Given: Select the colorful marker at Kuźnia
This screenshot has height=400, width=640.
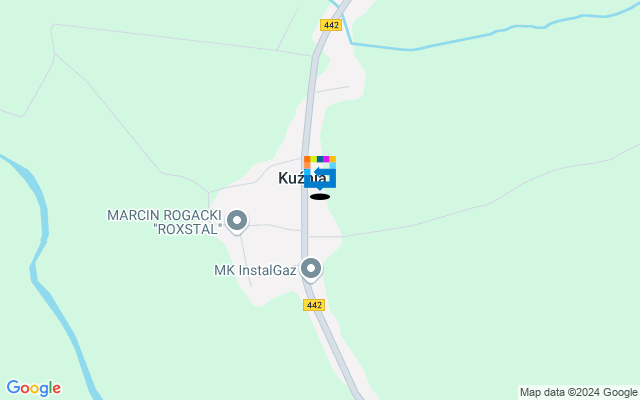Looking at the screenshot, I should point(320,172).
